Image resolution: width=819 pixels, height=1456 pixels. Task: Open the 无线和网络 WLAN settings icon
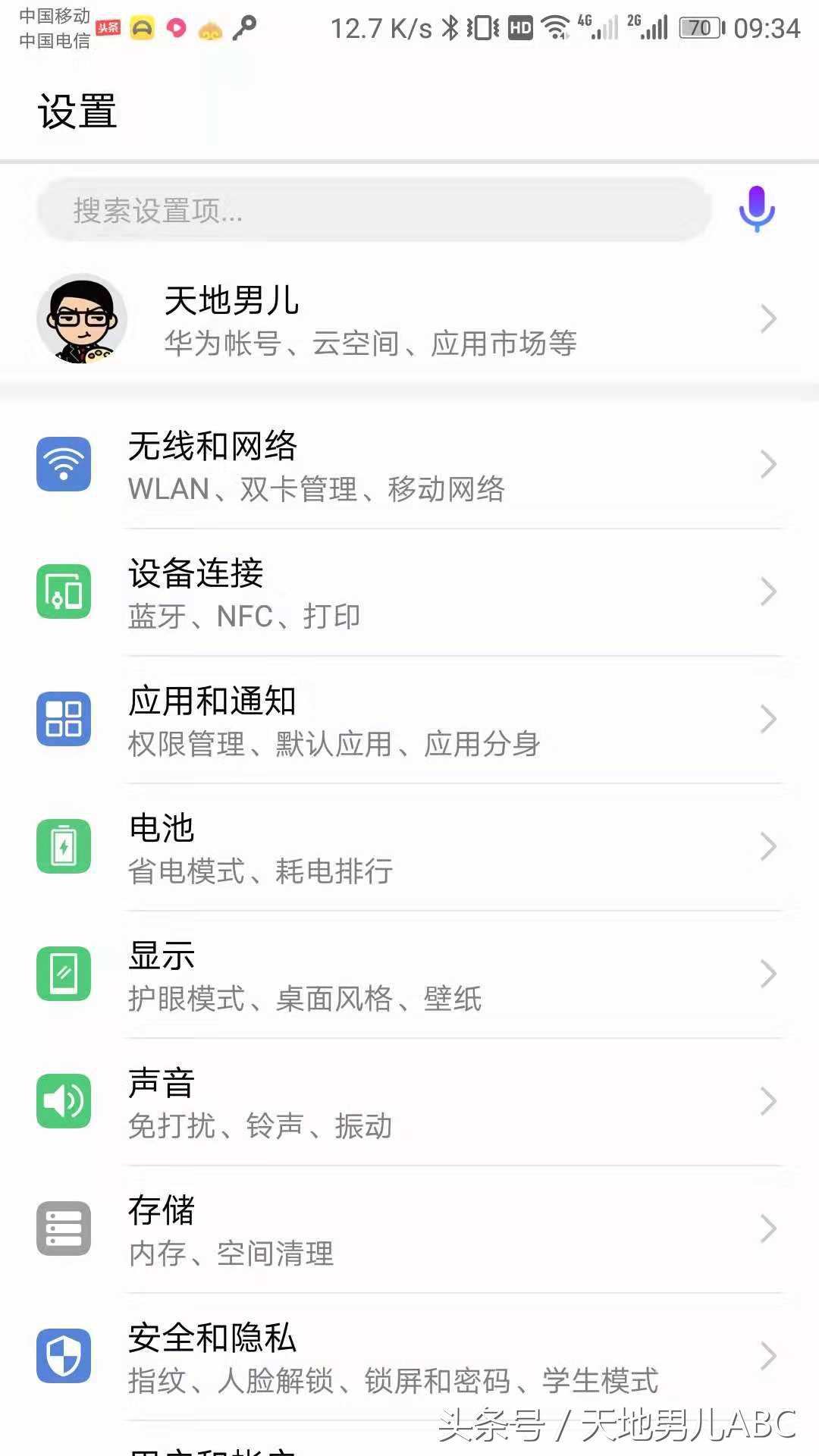pos(64,464)
